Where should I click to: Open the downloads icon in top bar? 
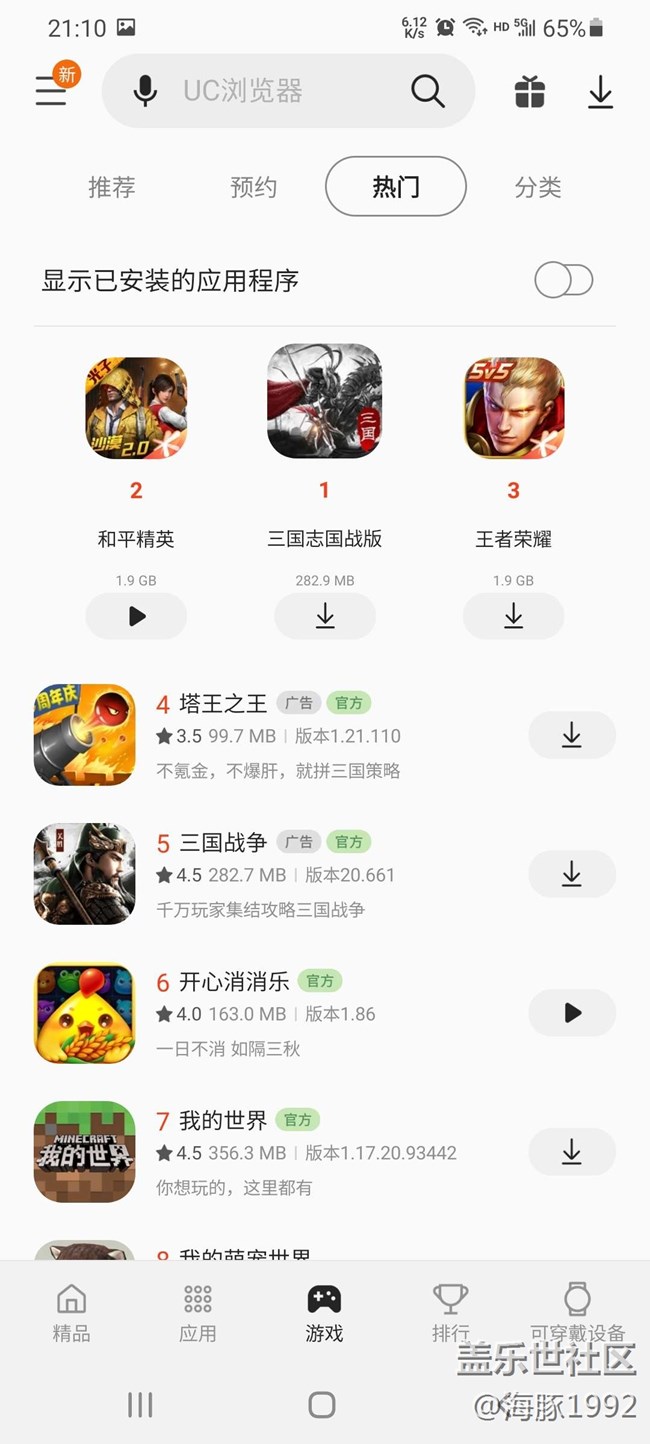pos(600,92)
